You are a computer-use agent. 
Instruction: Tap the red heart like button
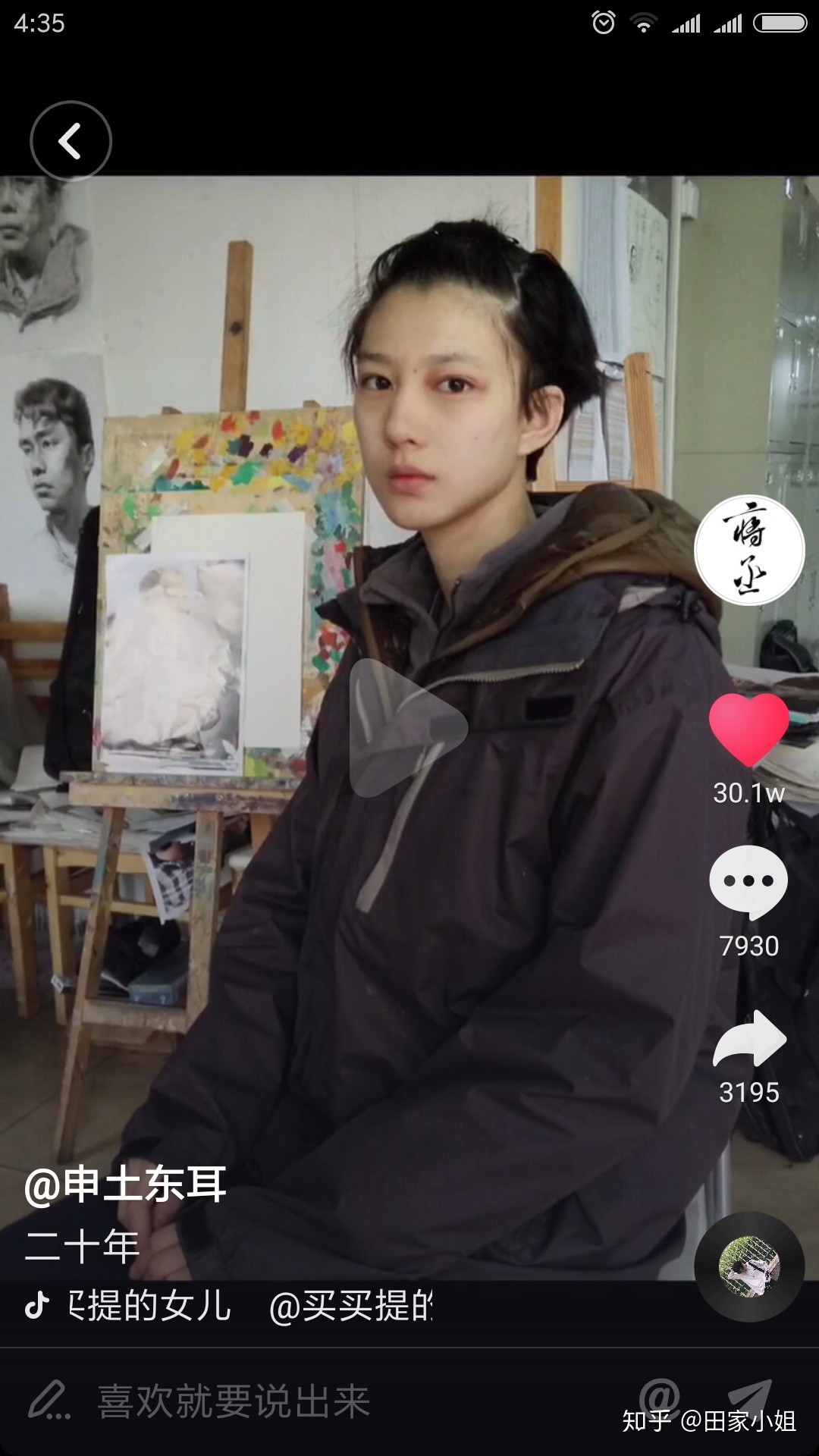tap(748, 730)
